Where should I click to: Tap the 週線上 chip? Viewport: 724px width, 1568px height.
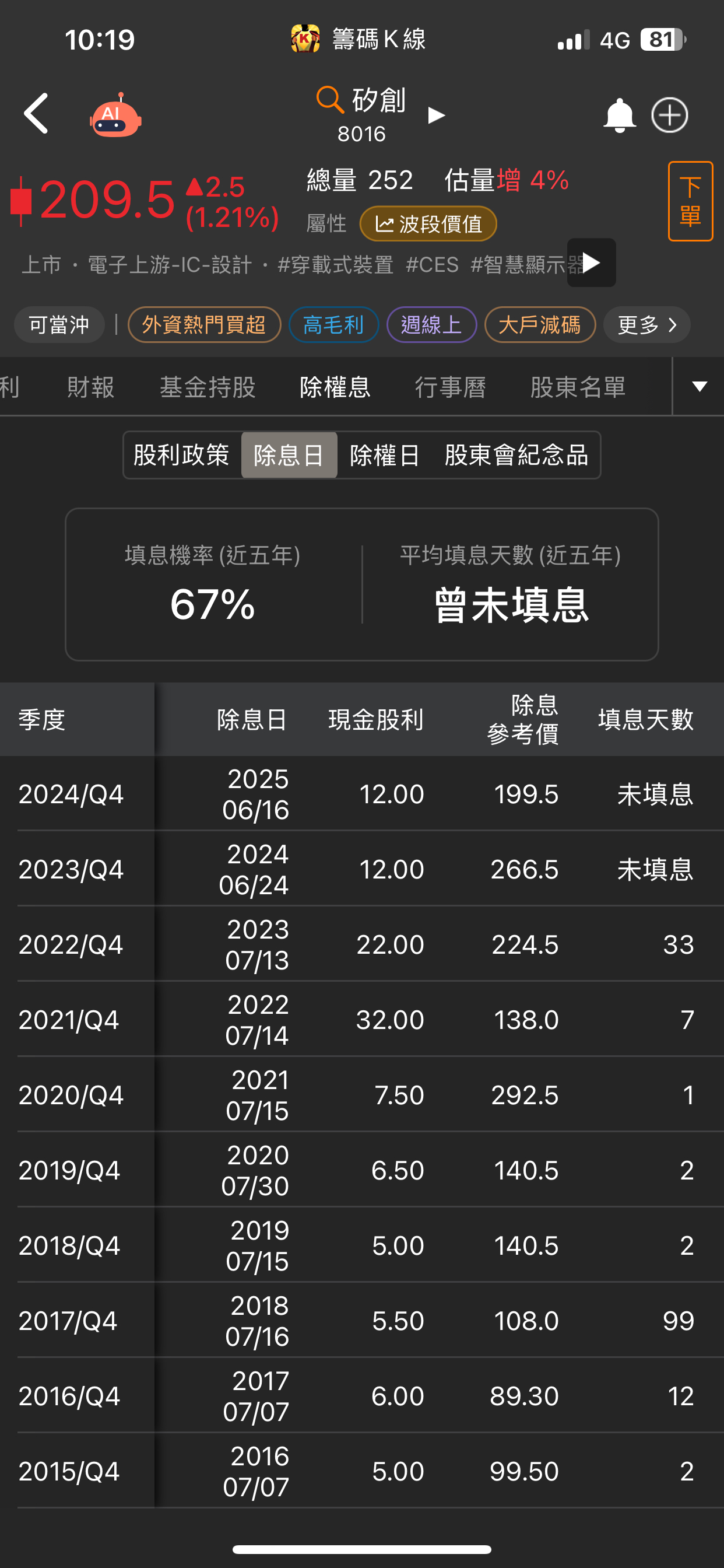(431, 324)
